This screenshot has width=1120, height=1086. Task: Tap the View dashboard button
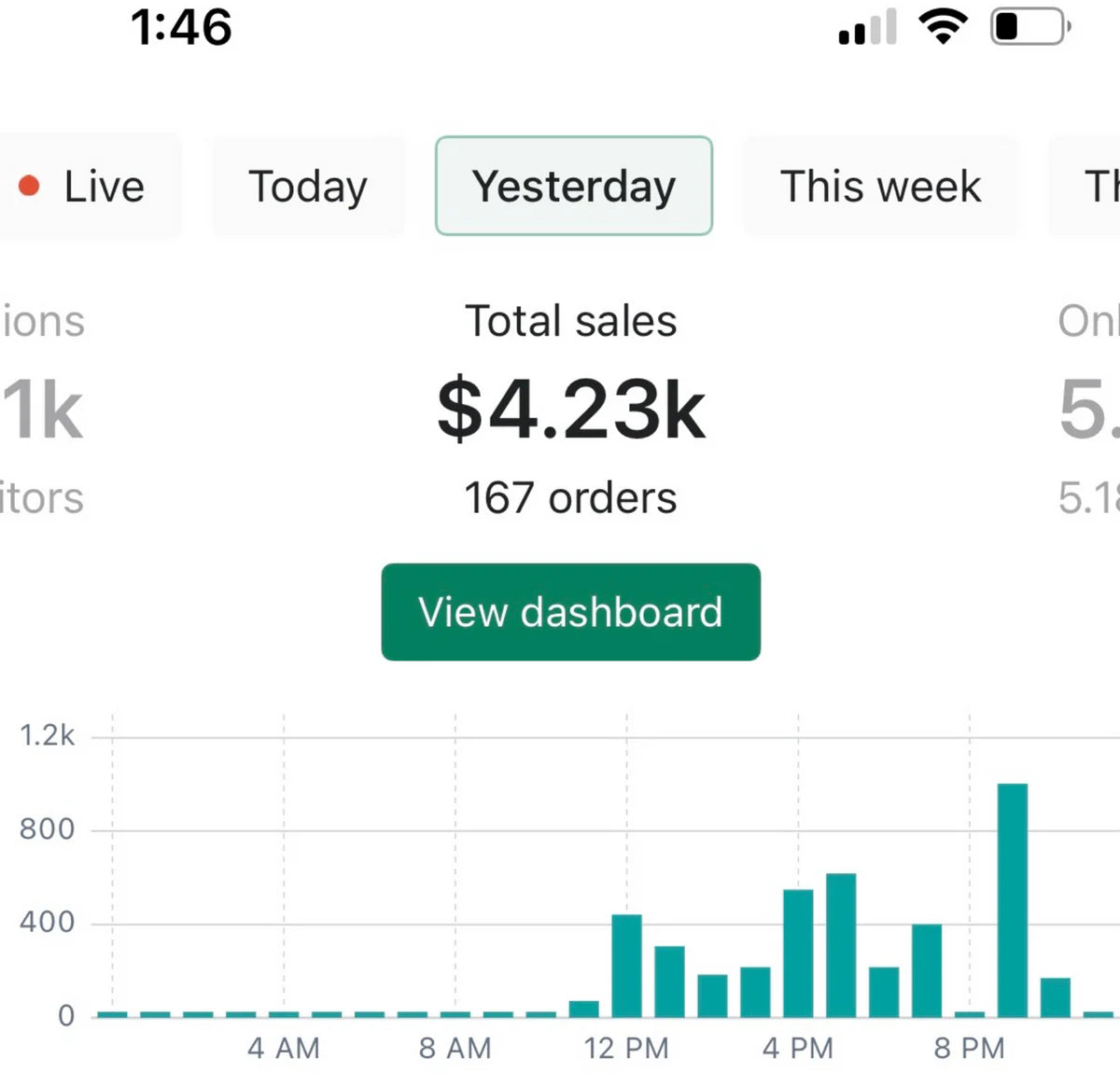click(570, 612)
